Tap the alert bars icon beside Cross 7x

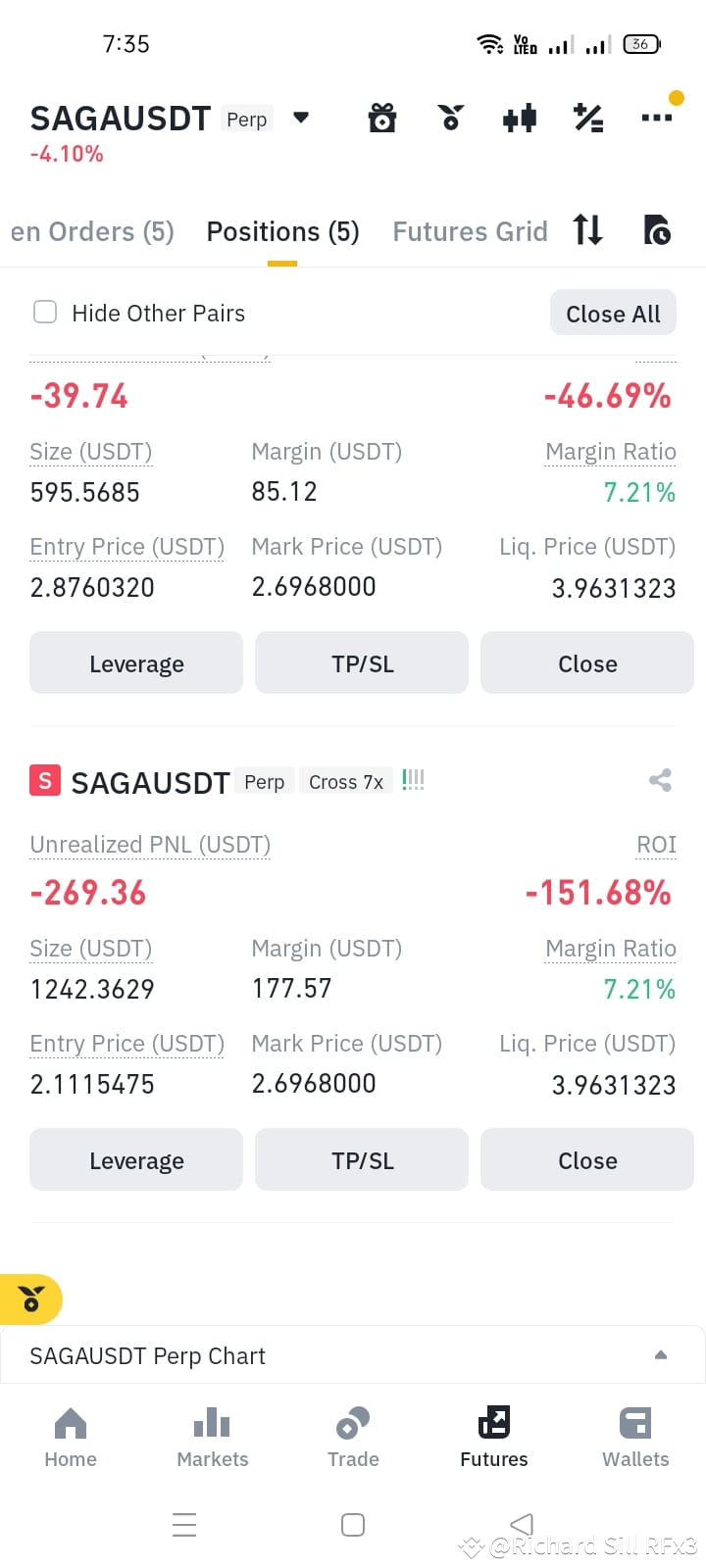(412, 777)
